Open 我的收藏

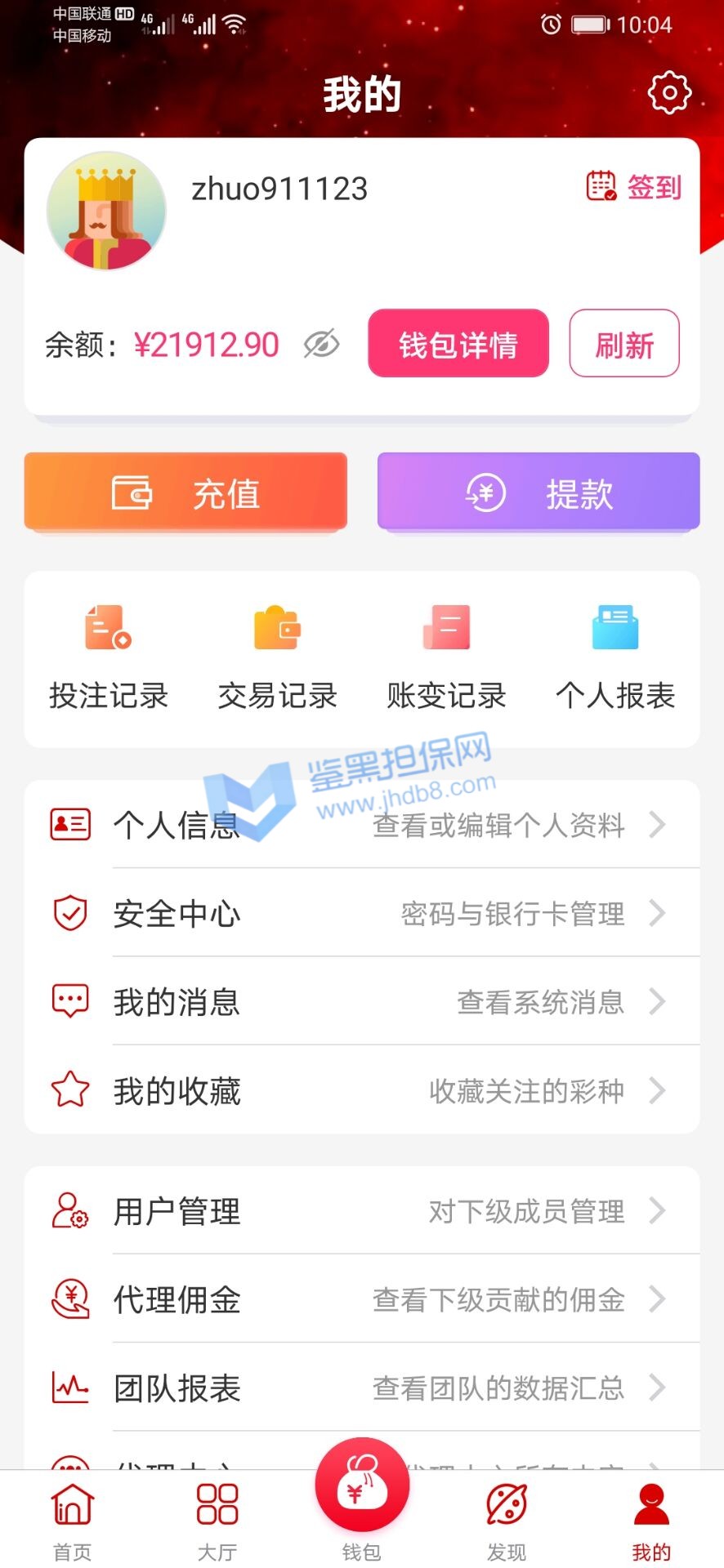click(361, 1090)
